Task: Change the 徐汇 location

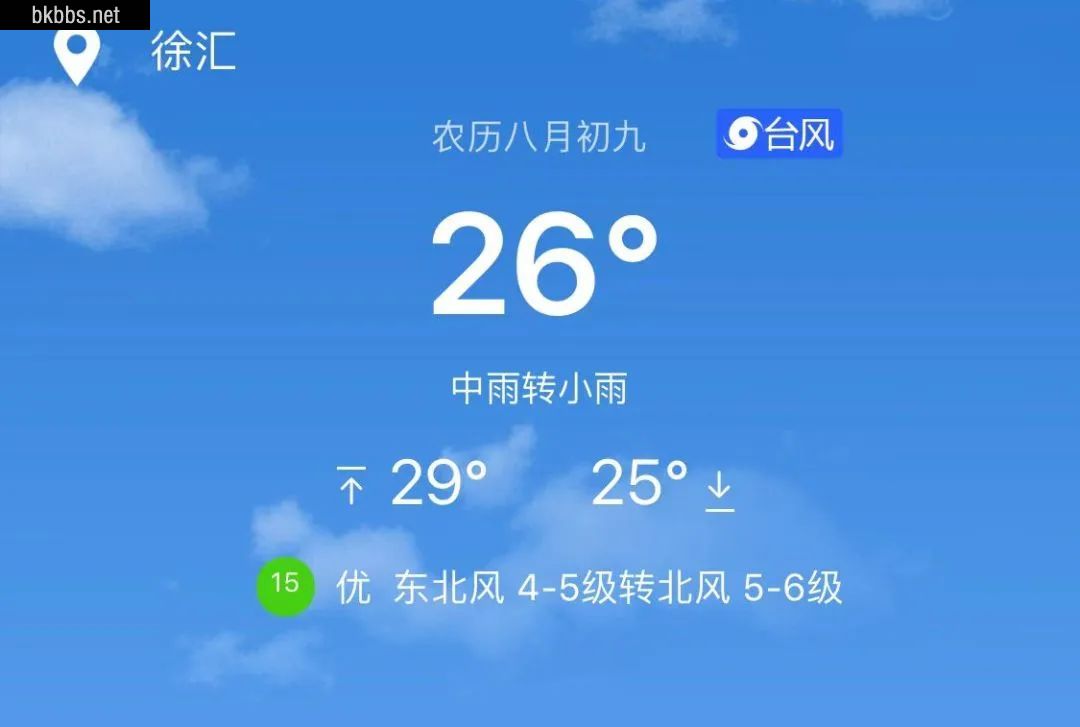Action: (192, 52)
